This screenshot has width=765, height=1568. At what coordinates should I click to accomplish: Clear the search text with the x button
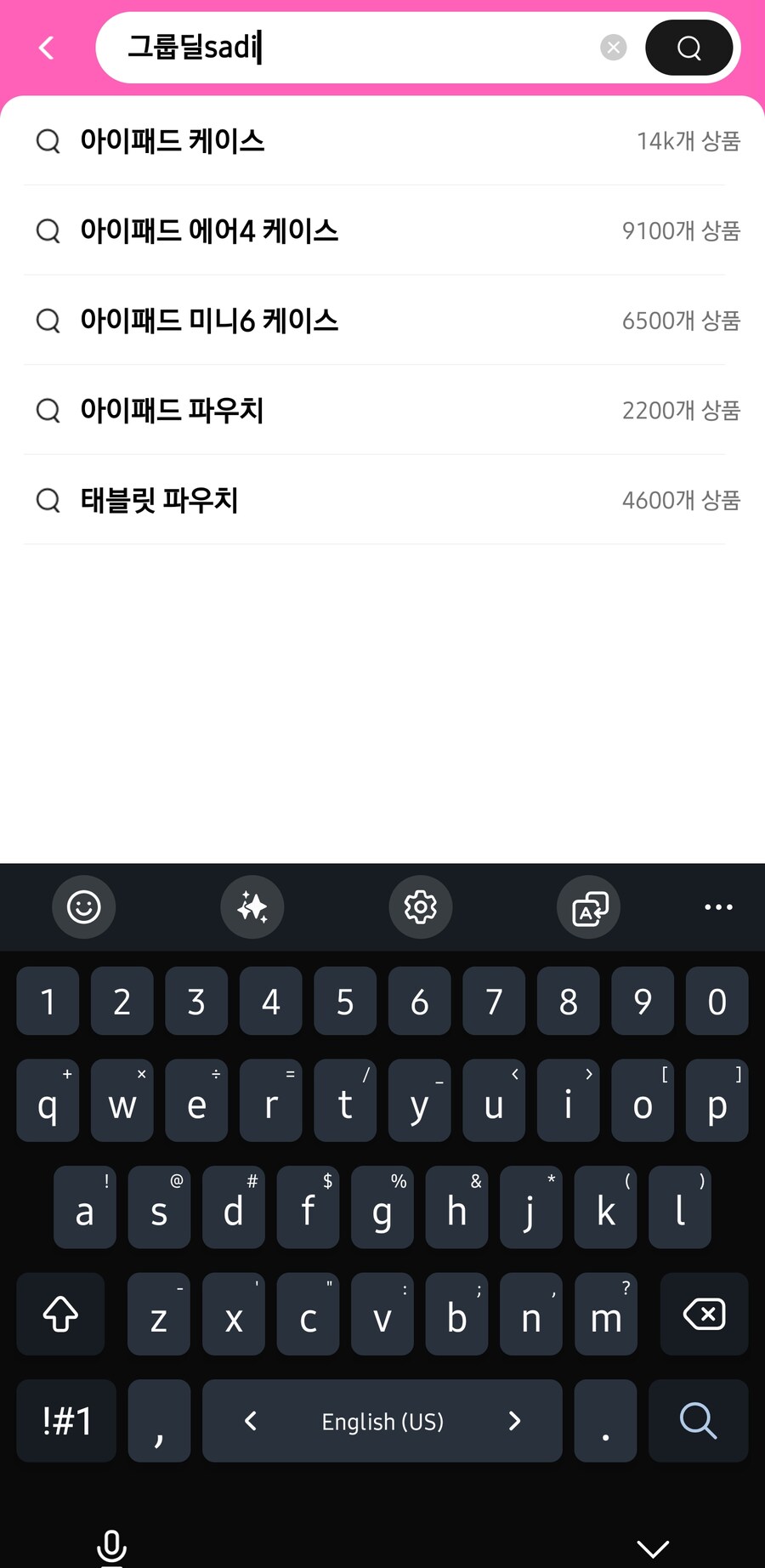click(x=613, y=47)
